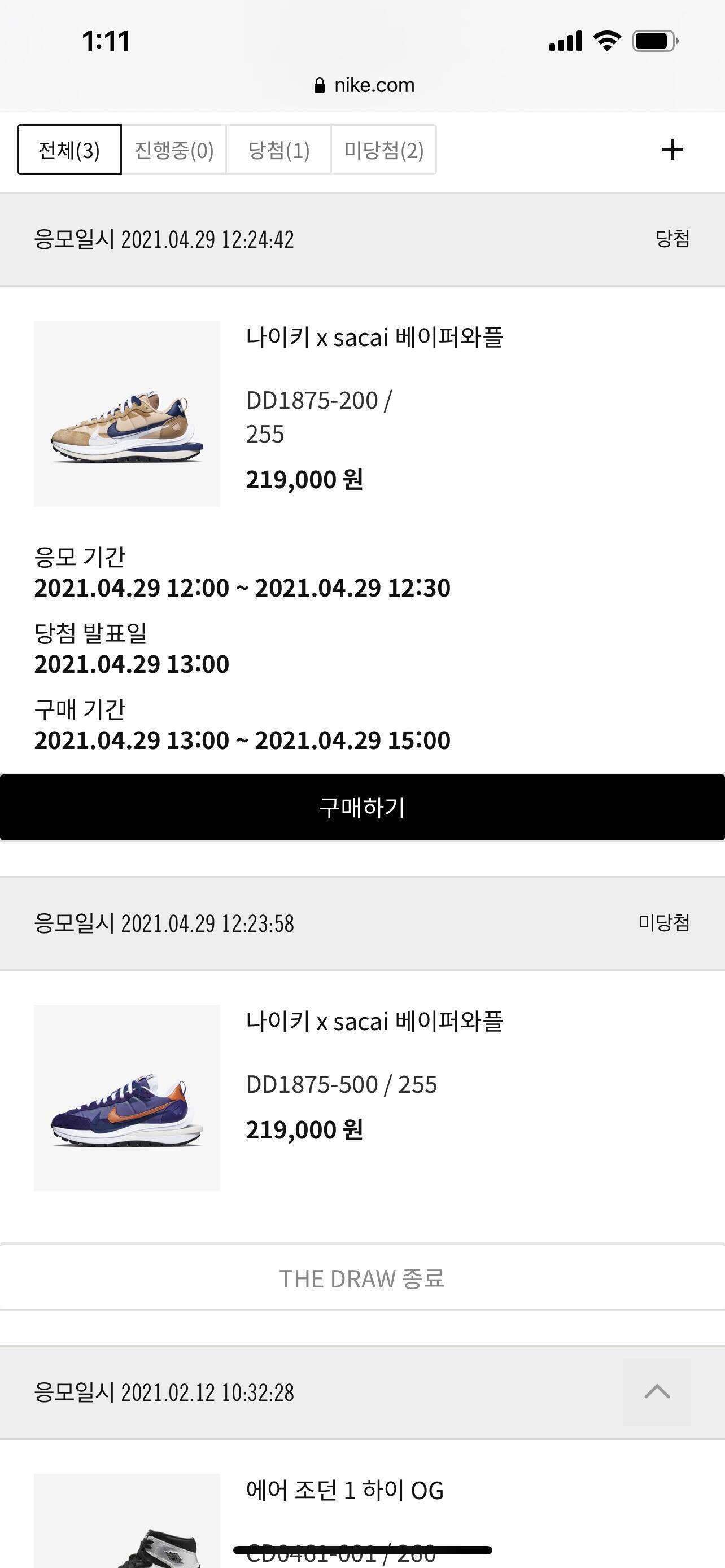Select the 전체(3) tab
Viewport: 725px width, 1568px height.
tap(69, 150)
